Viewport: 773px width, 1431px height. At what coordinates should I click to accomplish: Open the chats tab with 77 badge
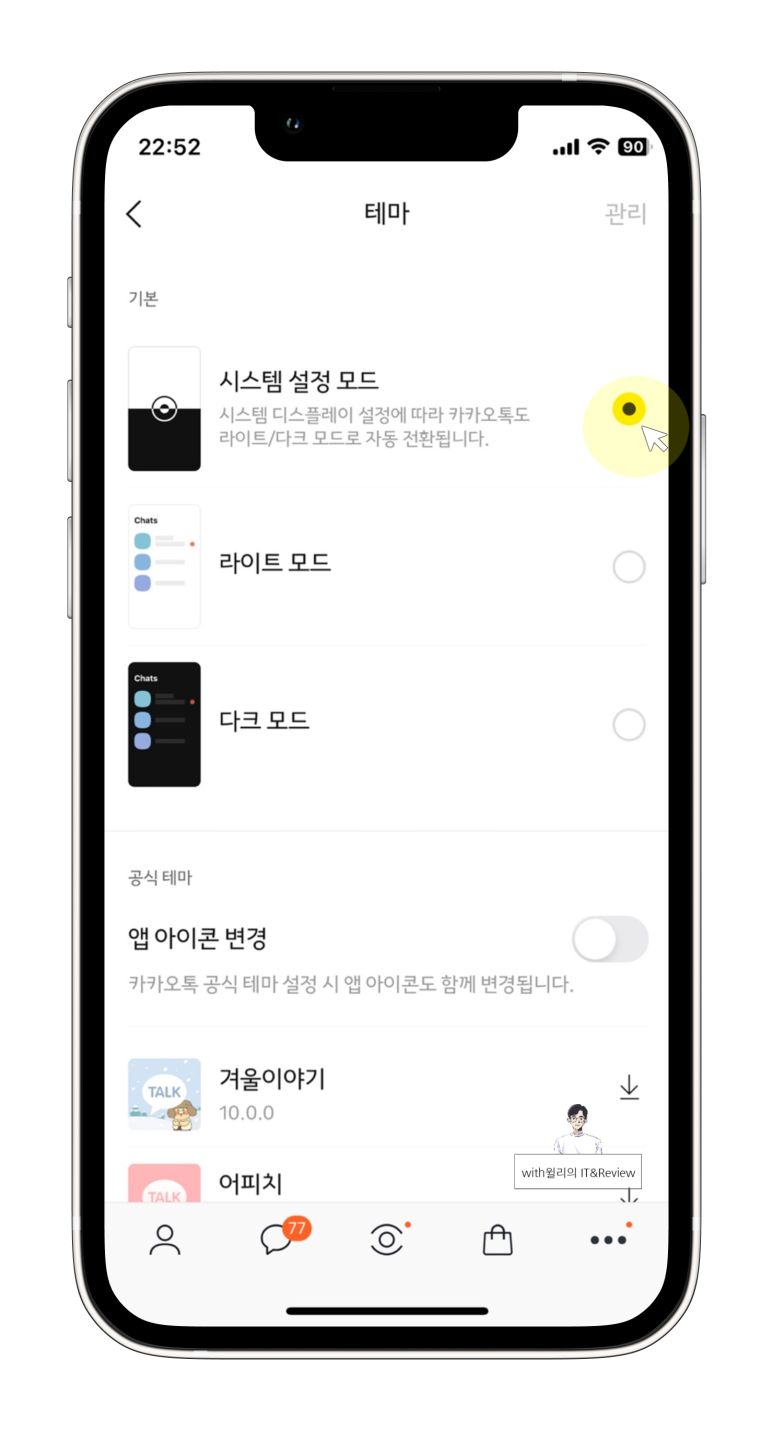(277, 1240)
